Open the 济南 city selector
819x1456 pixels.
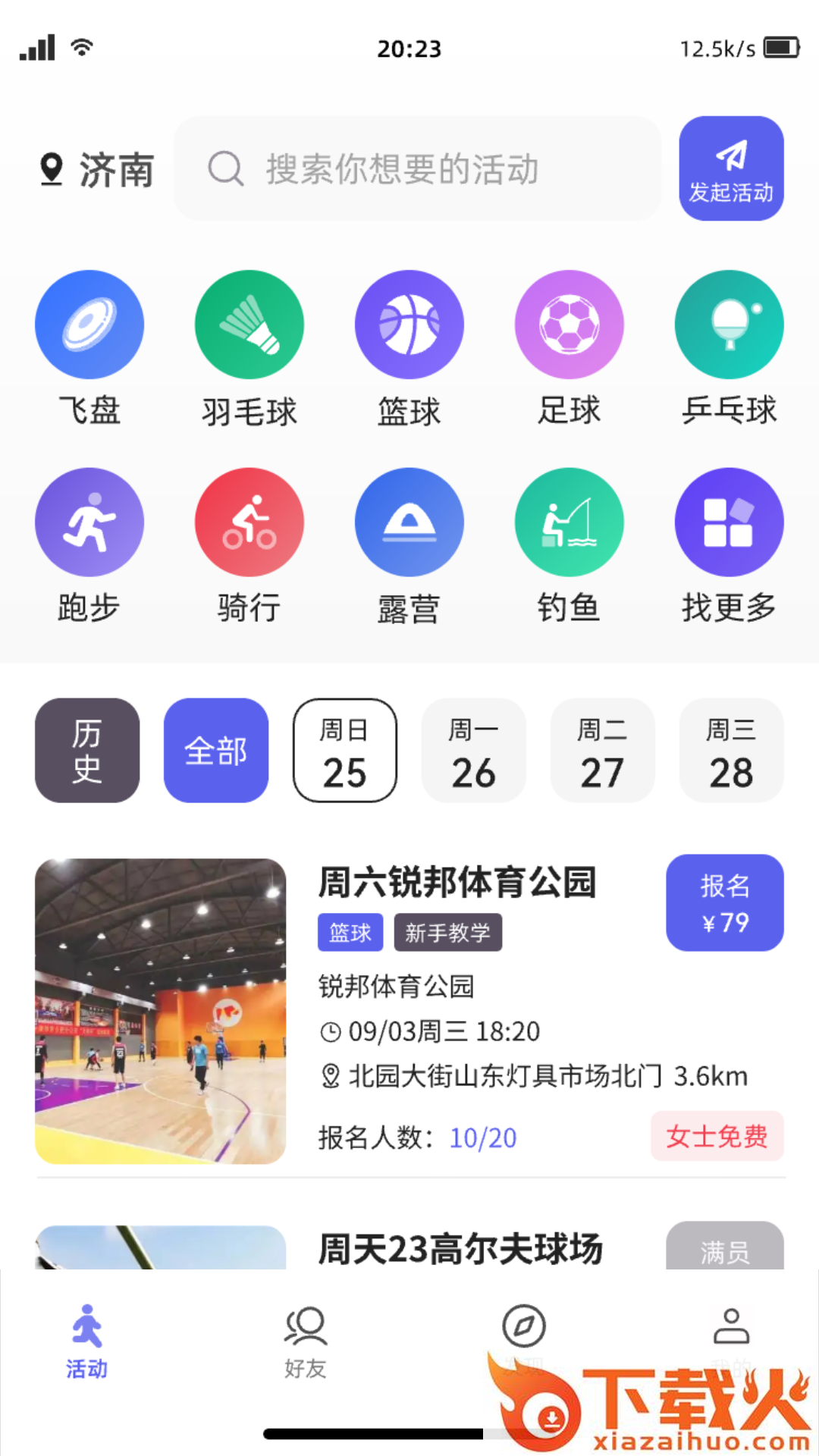(97, 169)
